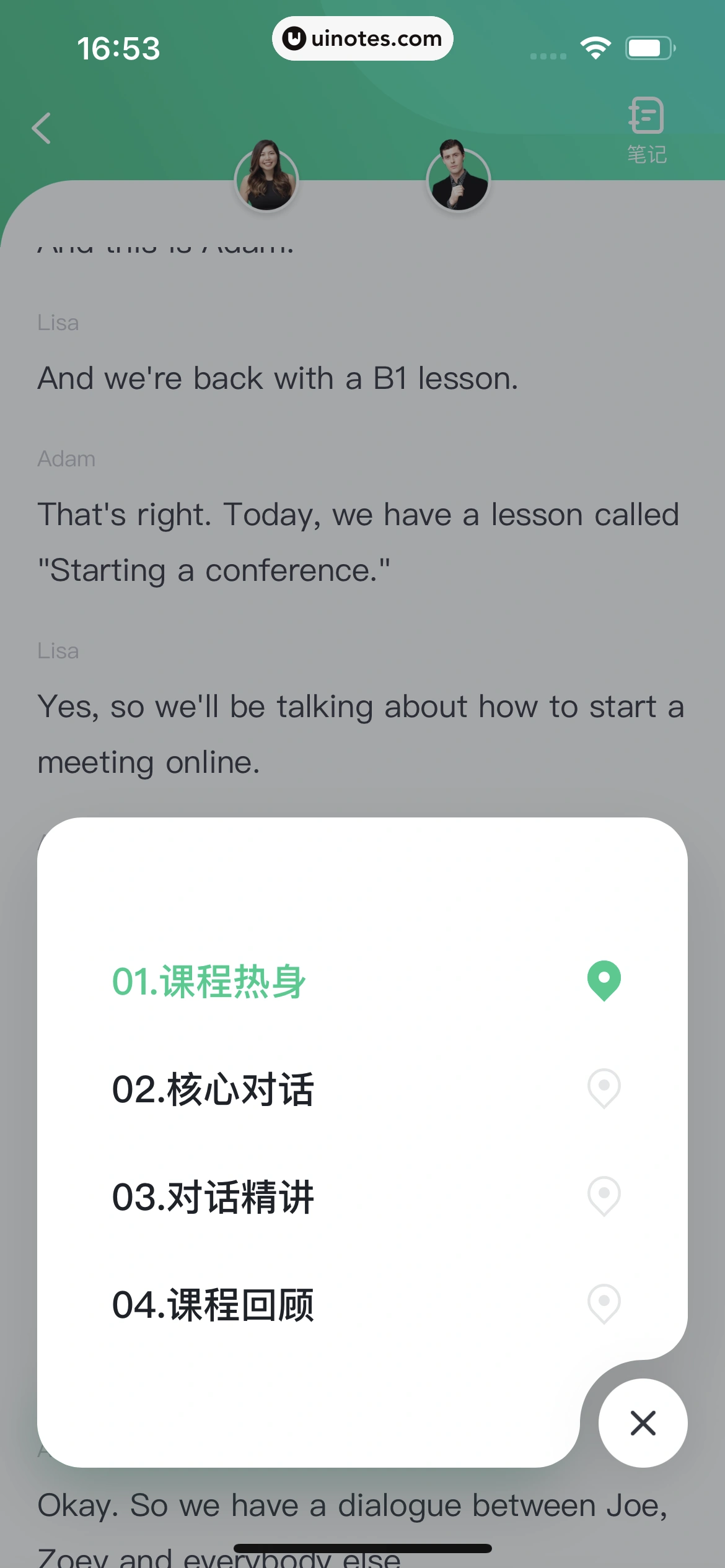Open the 笔记 notes panel
Viewport: 725px width, 1568px height.
tap(646, 130)
